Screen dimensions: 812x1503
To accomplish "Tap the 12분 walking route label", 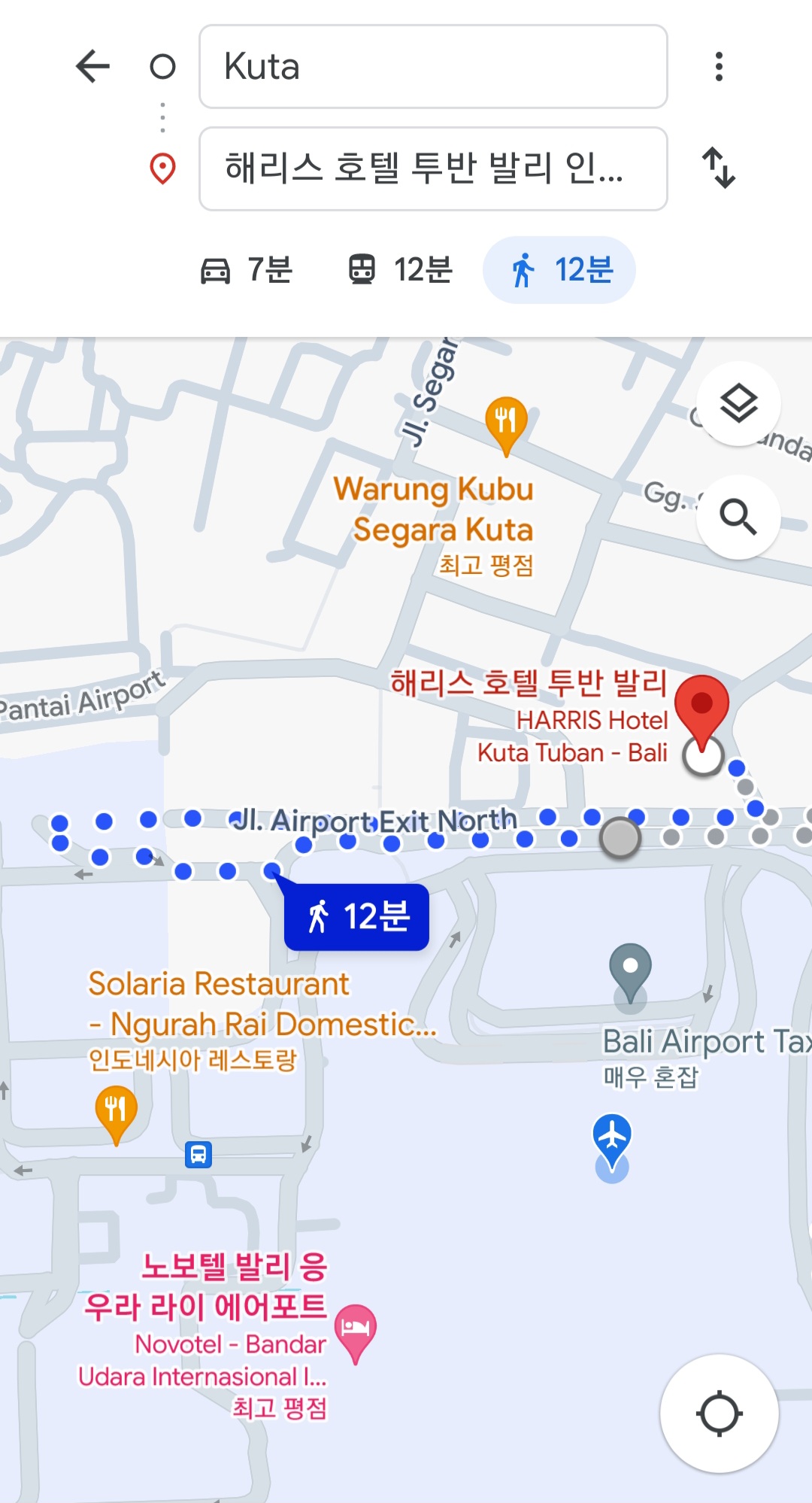I will (357, 917).
